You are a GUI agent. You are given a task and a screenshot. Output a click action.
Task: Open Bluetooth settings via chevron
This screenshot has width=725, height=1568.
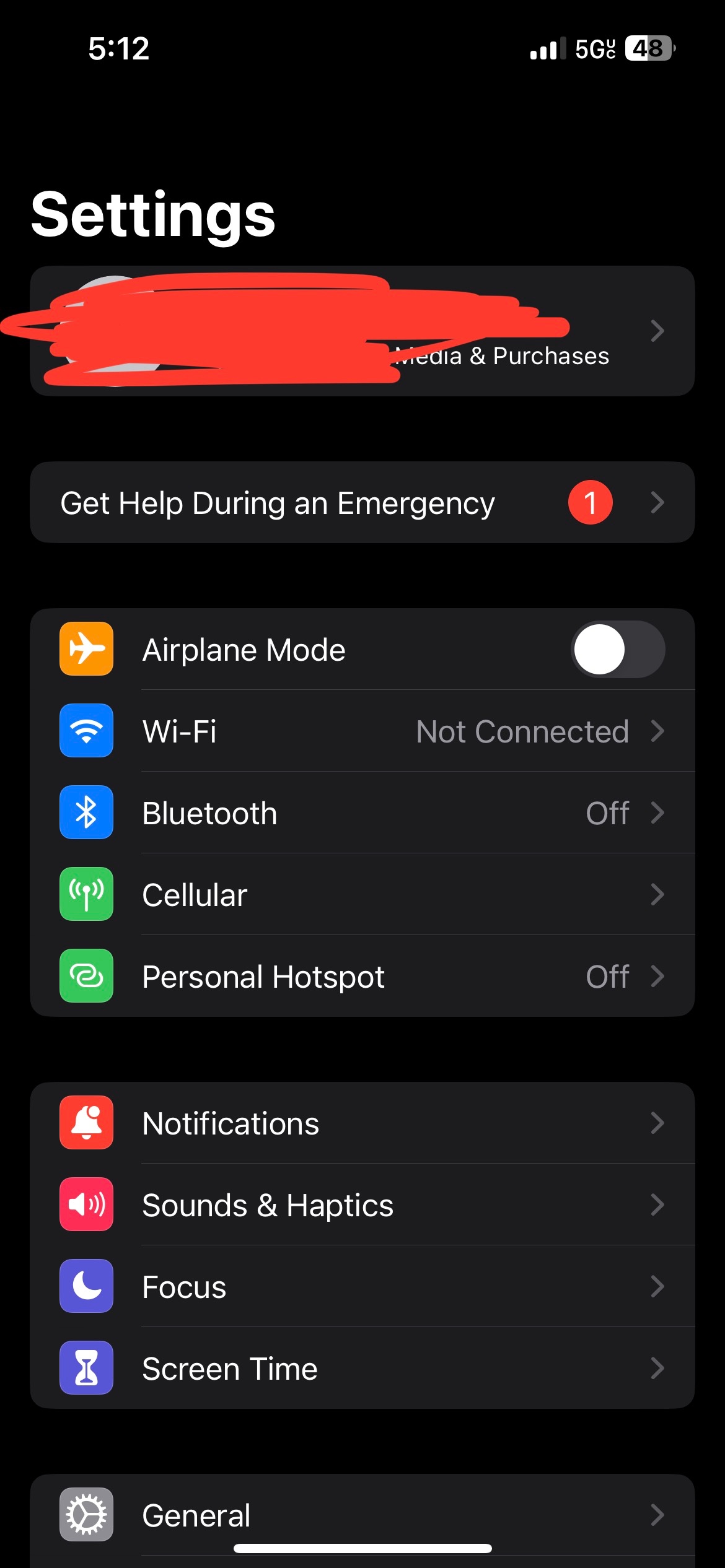[659, 813]
